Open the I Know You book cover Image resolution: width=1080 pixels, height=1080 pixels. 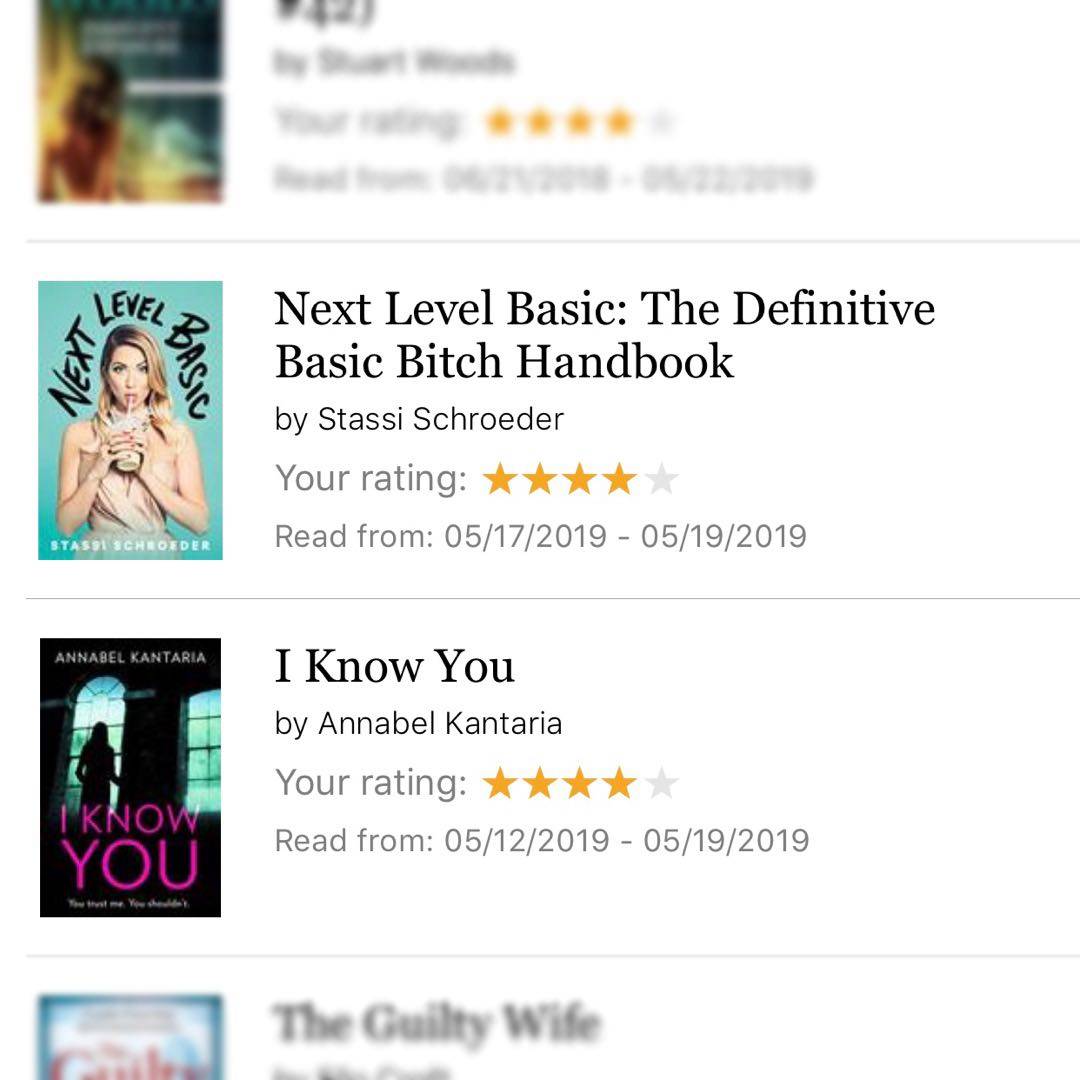(x=130, y=777)
